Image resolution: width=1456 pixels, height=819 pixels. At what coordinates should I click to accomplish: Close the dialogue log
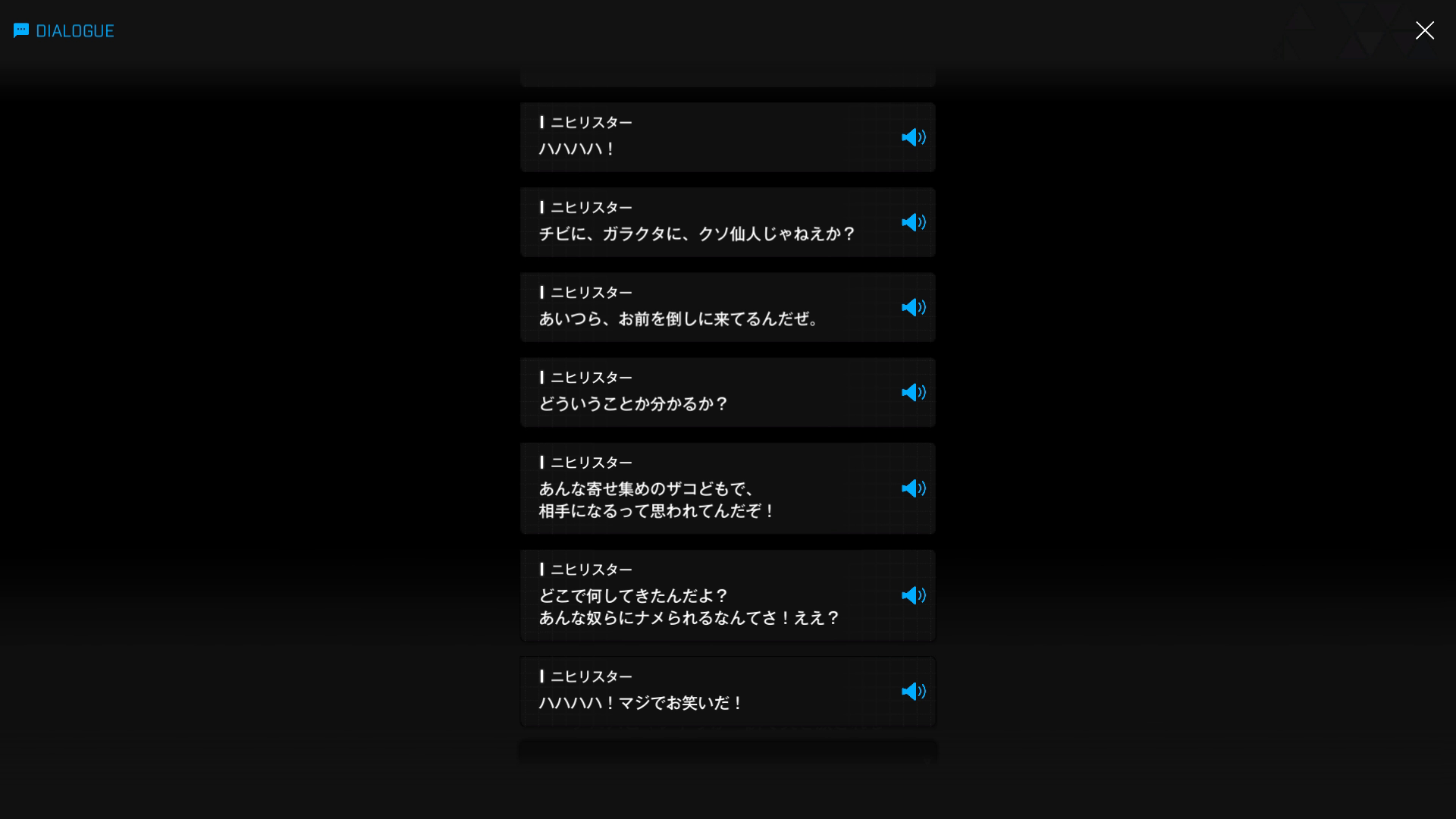(x=1424, y=30)
